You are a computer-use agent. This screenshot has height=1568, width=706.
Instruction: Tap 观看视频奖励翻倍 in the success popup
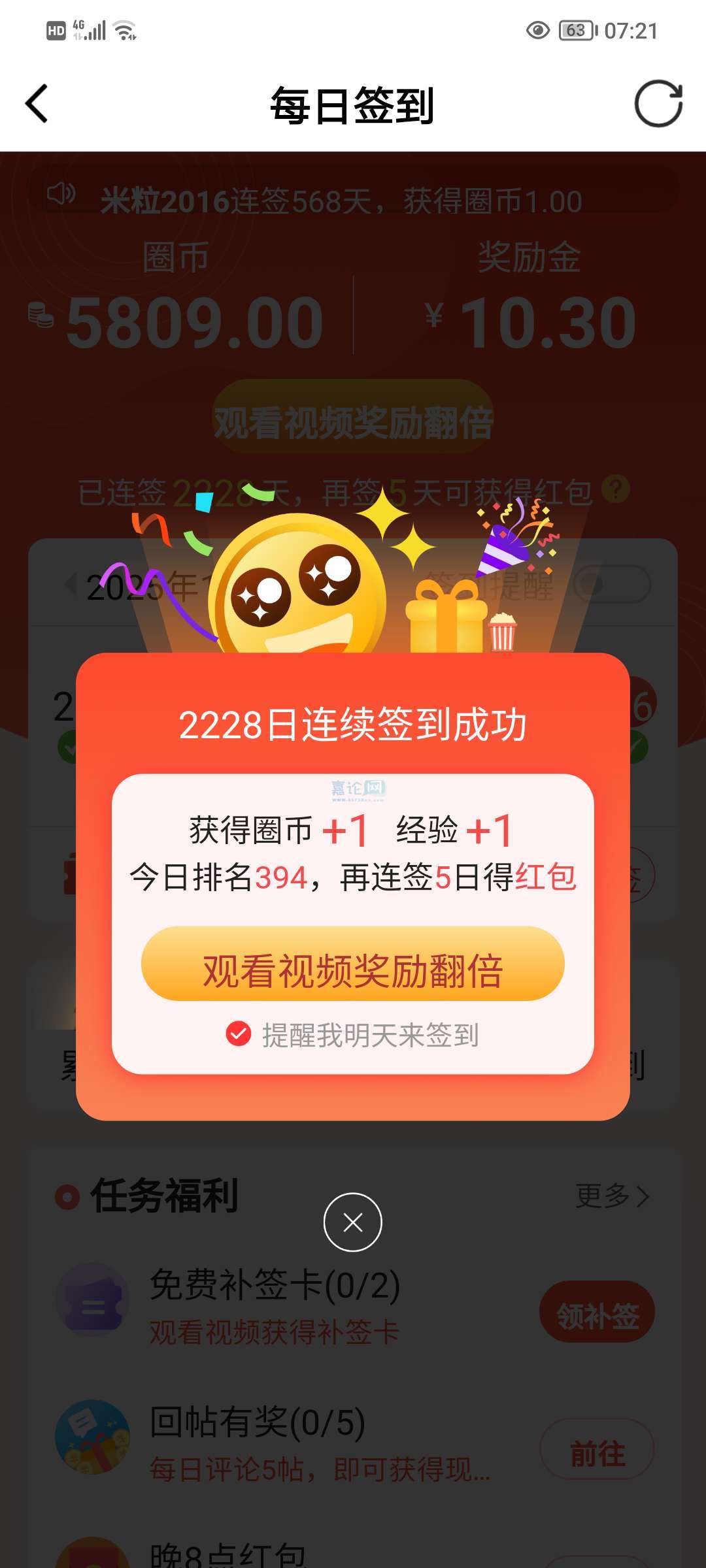click(x=352, y=964)
